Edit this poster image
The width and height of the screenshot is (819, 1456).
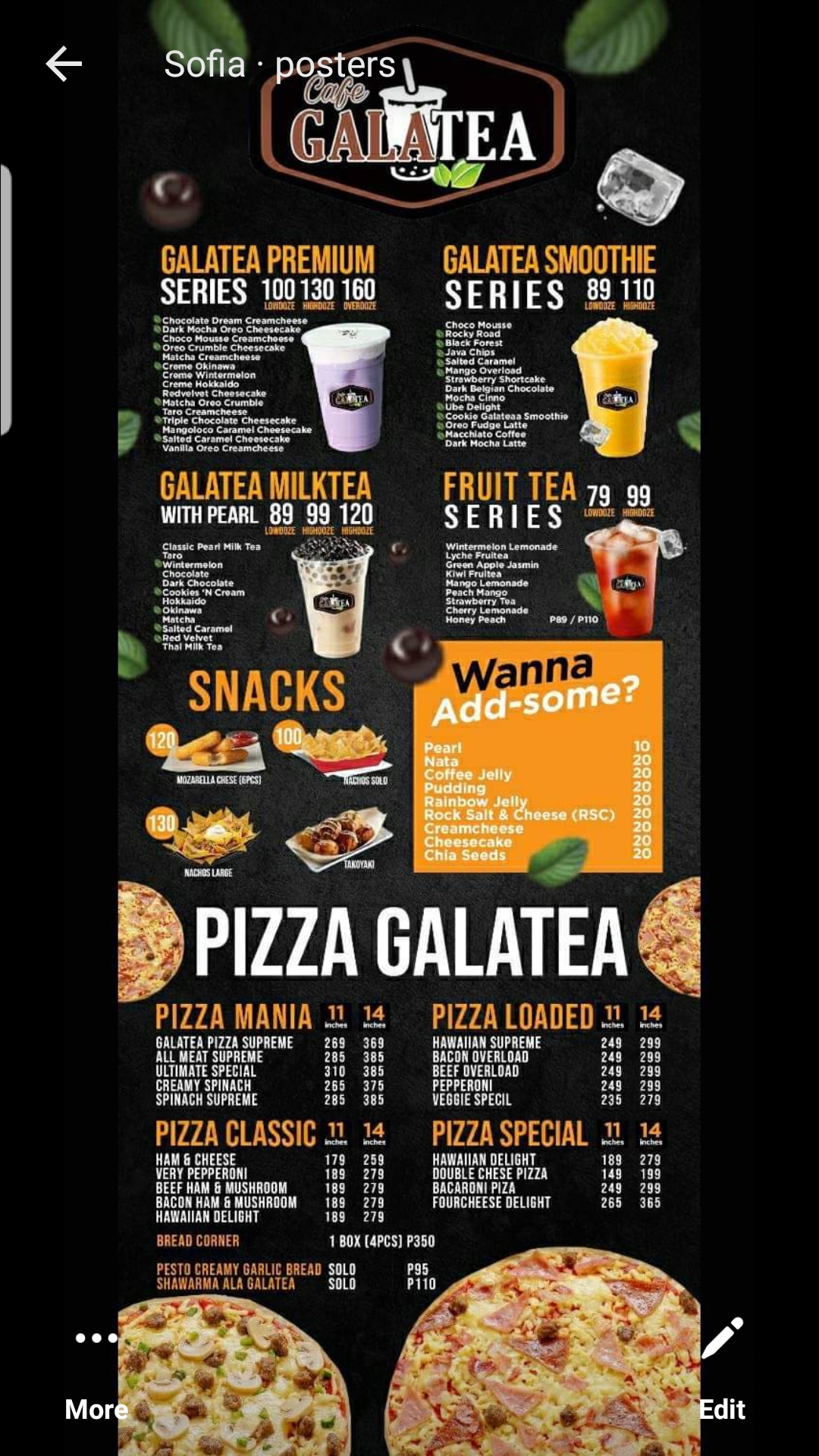[721, 1371]
